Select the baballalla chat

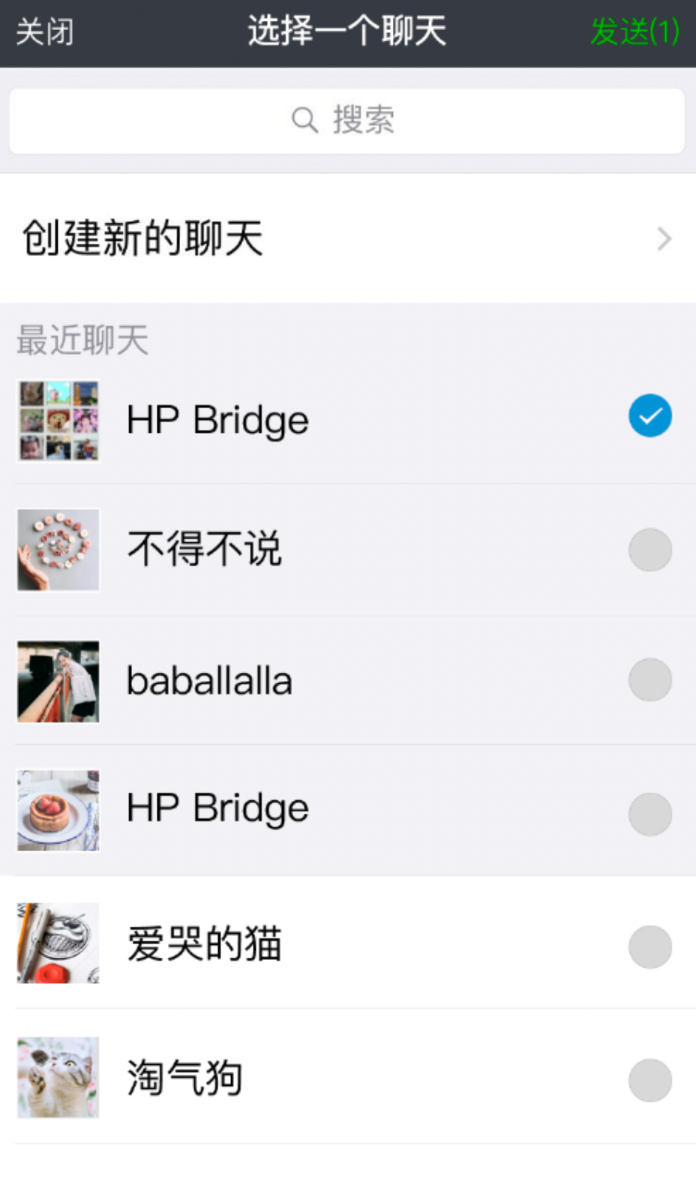point(650,680)
